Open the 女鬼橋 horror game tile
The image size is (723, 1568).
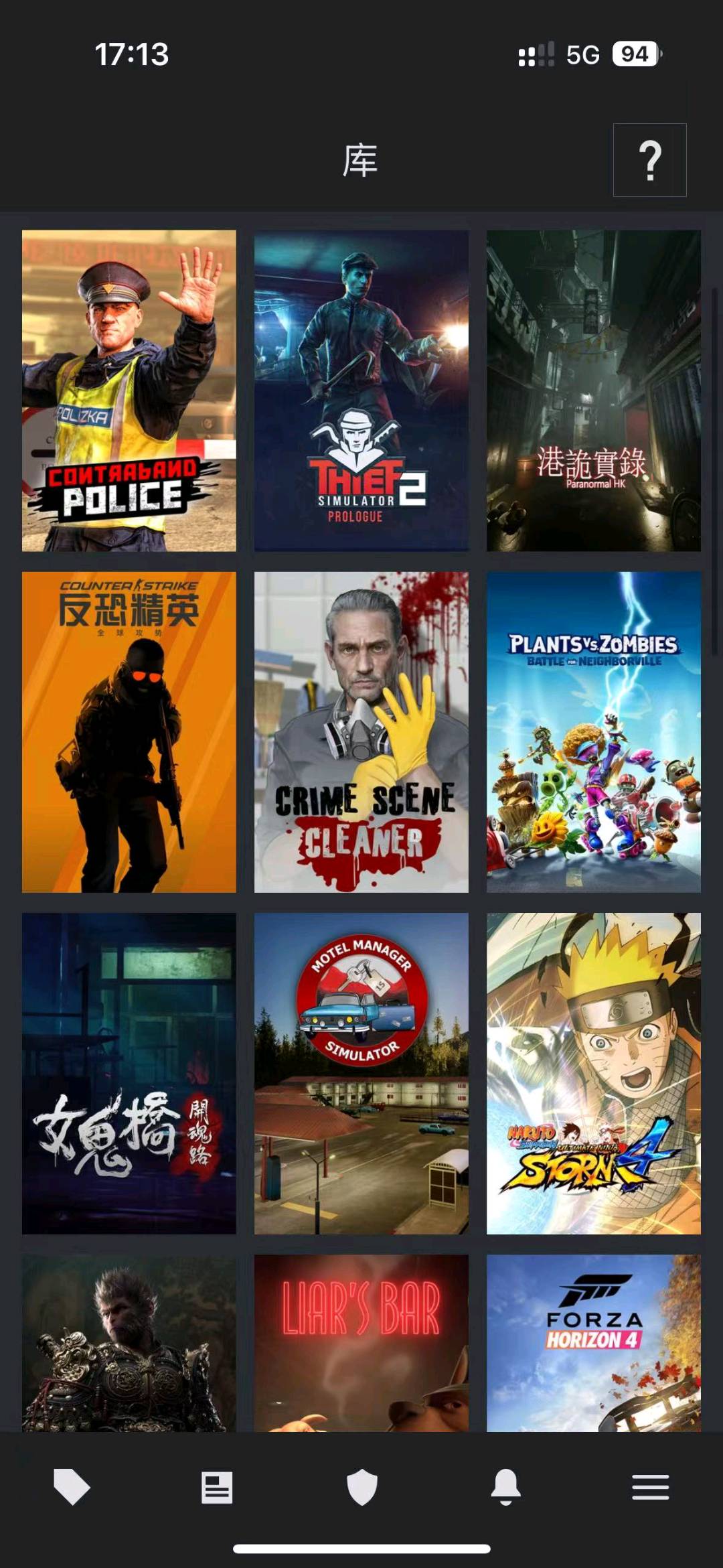(x=129, y=1074)
